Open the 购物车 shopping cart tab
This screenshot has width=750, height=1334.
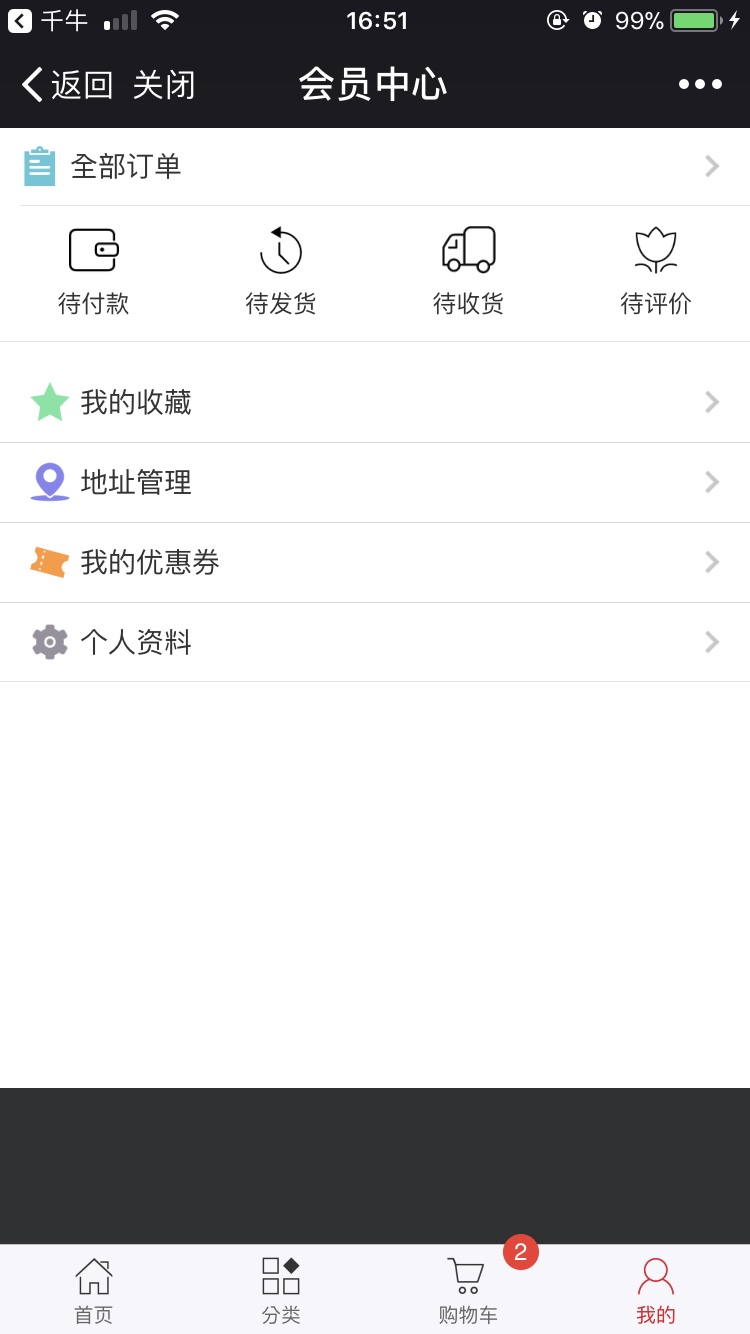pyautogui.click(x=468, y=1289)
